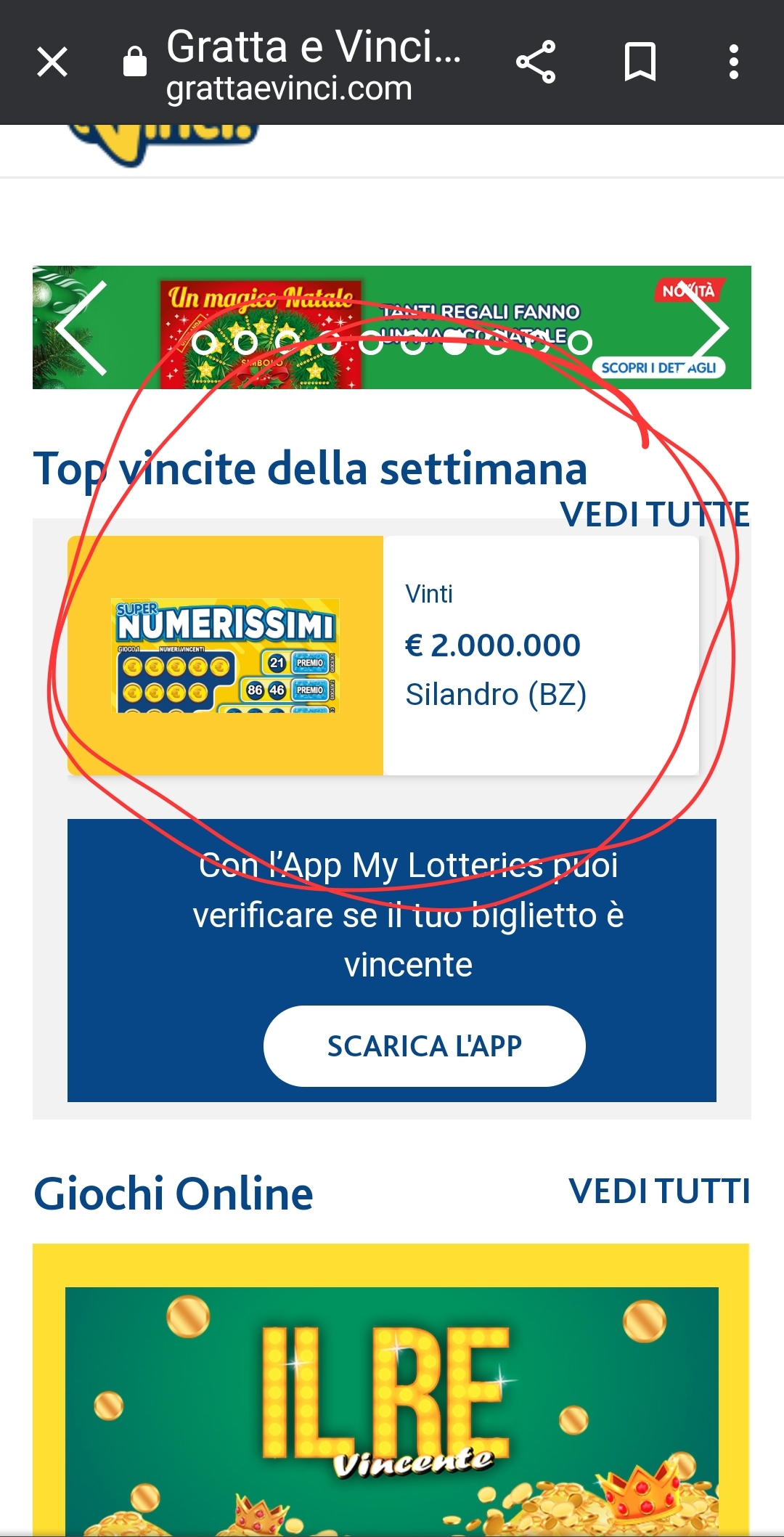Viewport: 784px width, 1537px height.
Task: Close the browser tab
Action: (52, 62)
